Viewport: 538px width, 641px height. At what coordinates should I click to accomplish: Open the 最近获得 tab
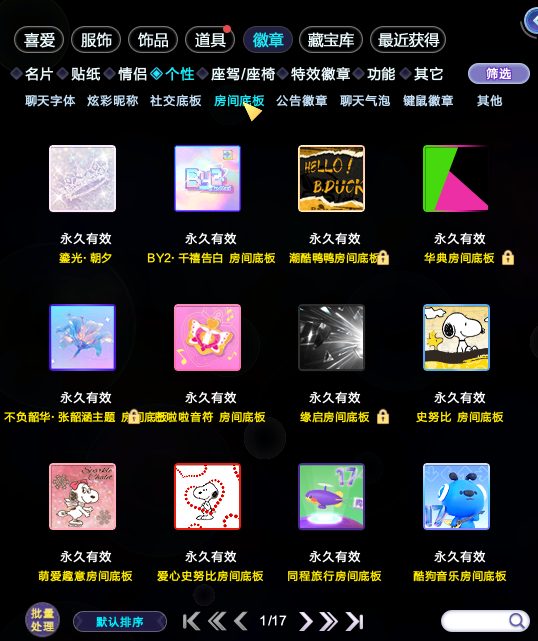pyautogui.click(x=408, y=40)
